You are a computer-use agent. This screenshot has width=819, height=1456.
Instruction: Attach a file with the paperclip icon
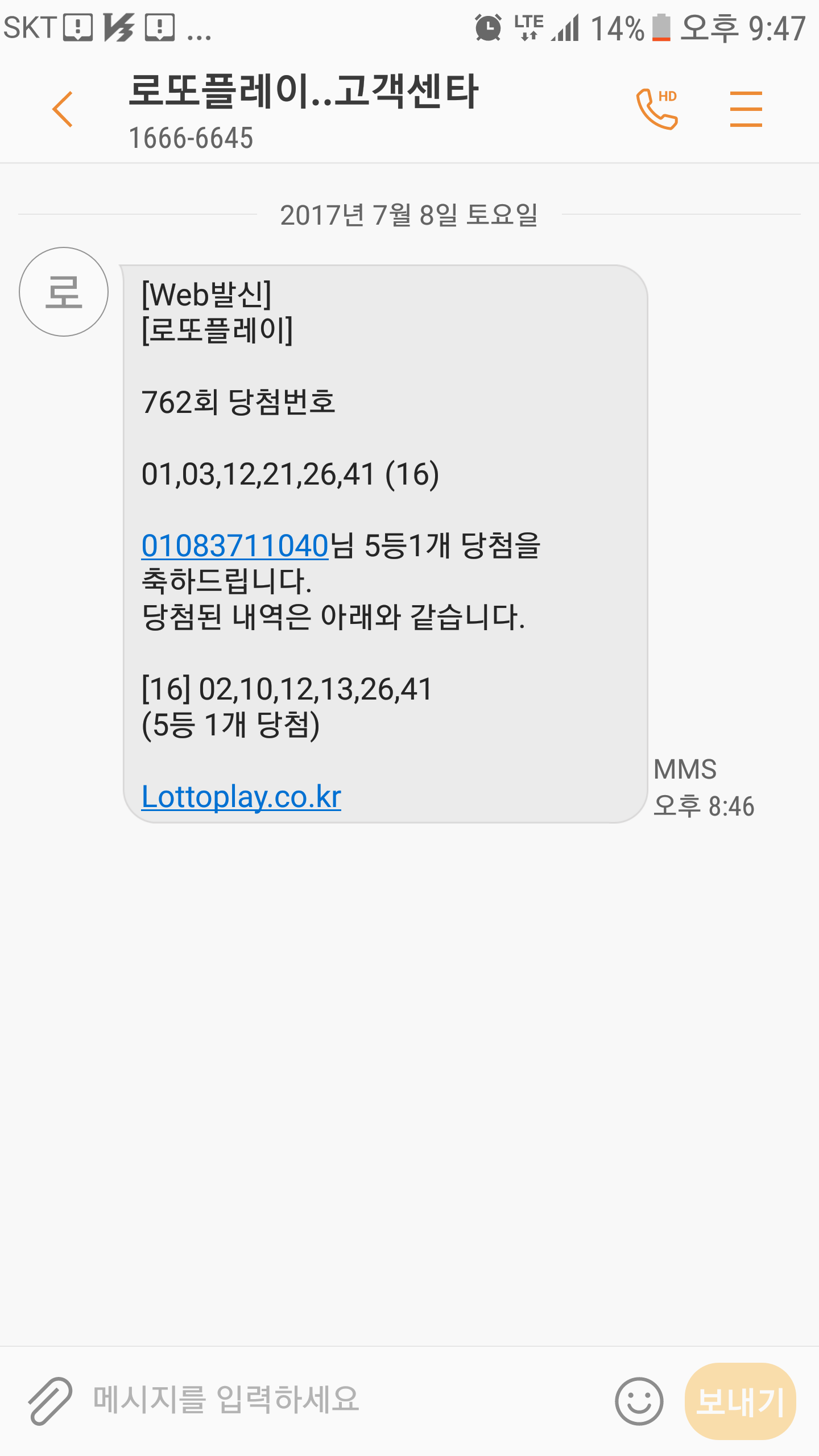click(50, 1401)
